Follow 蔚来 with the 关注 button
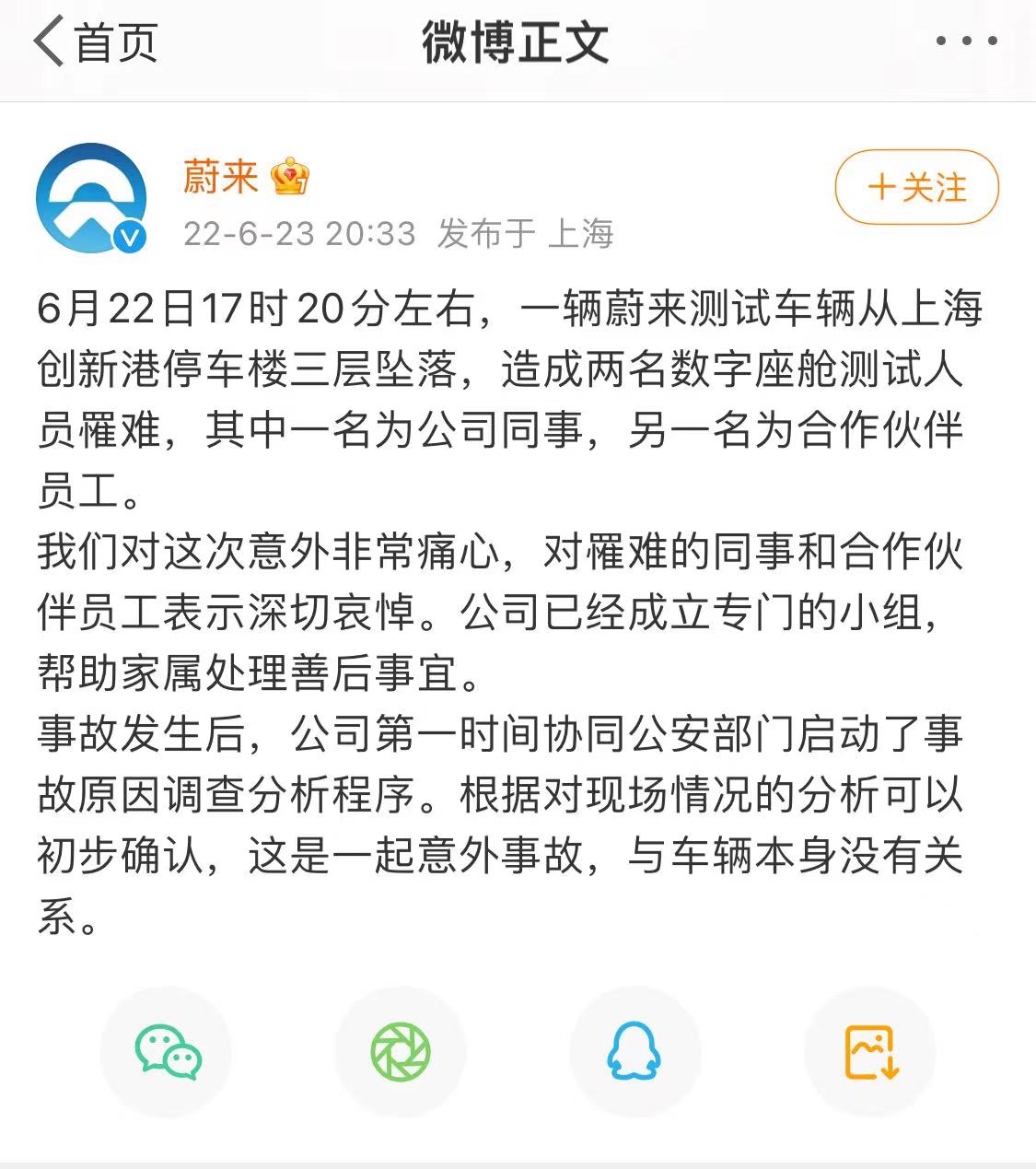This screenshot has height=1169, width=1036. click(x=916, y=187)
